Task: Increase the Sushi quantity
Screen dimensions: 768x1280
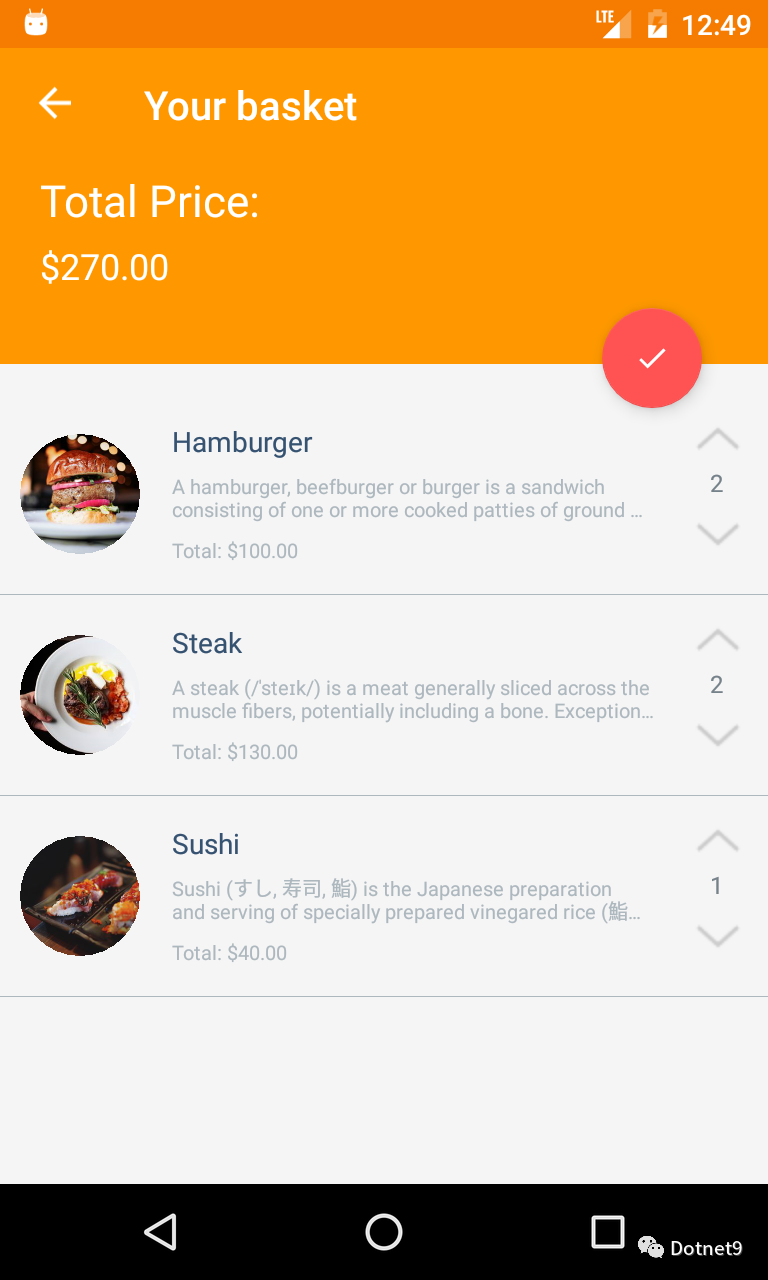Action: pos(718,840)
